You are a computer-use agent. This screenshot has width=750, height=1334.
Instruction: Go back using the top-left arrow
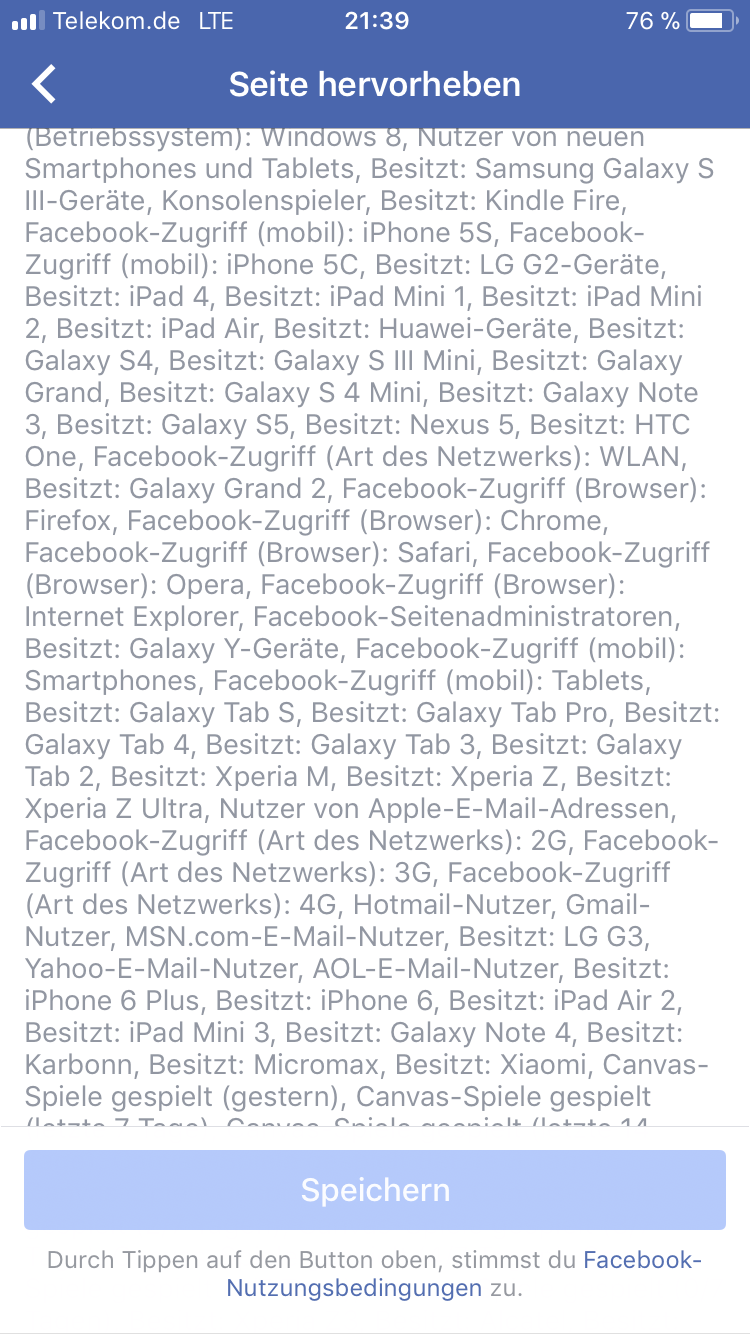coord(44,84)
